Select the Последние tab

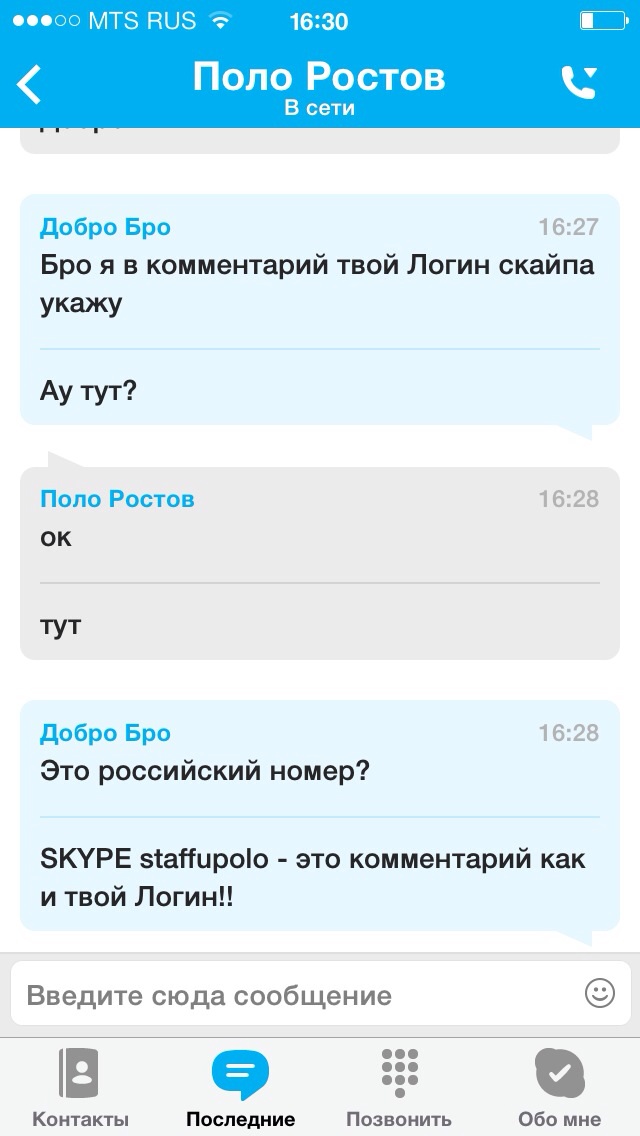point(240,1086)
